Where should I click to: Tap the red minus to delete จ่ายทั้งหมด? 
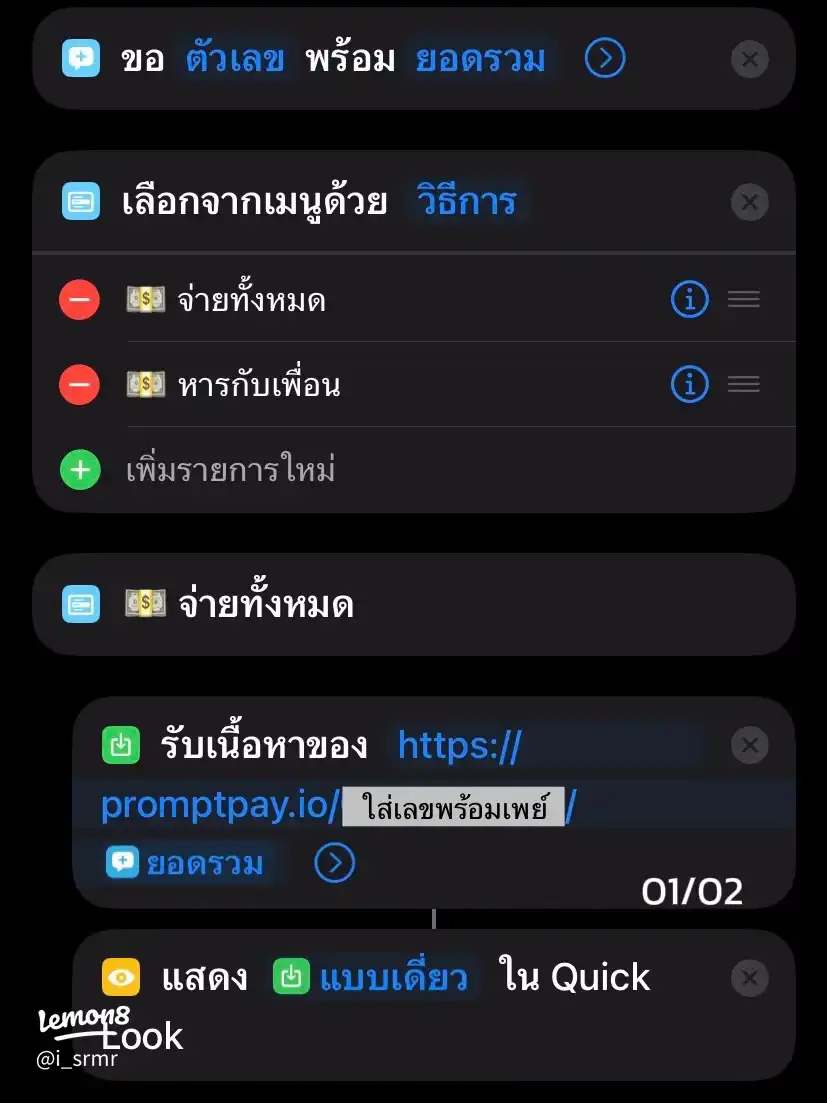(79, 299)
